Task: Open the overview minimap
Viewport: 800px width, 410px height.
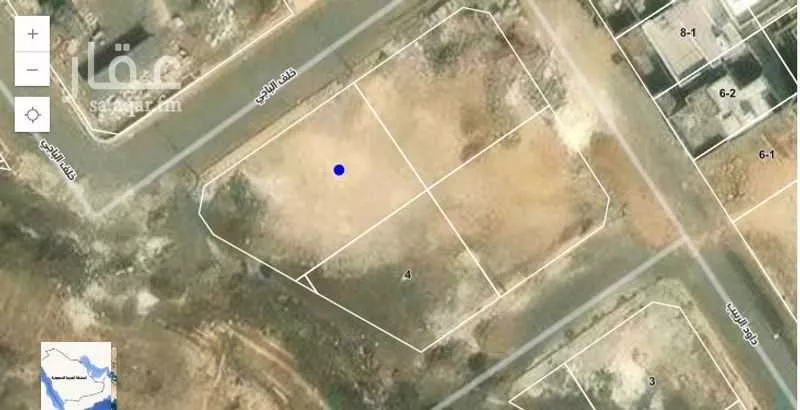Action: pos(75,376)
